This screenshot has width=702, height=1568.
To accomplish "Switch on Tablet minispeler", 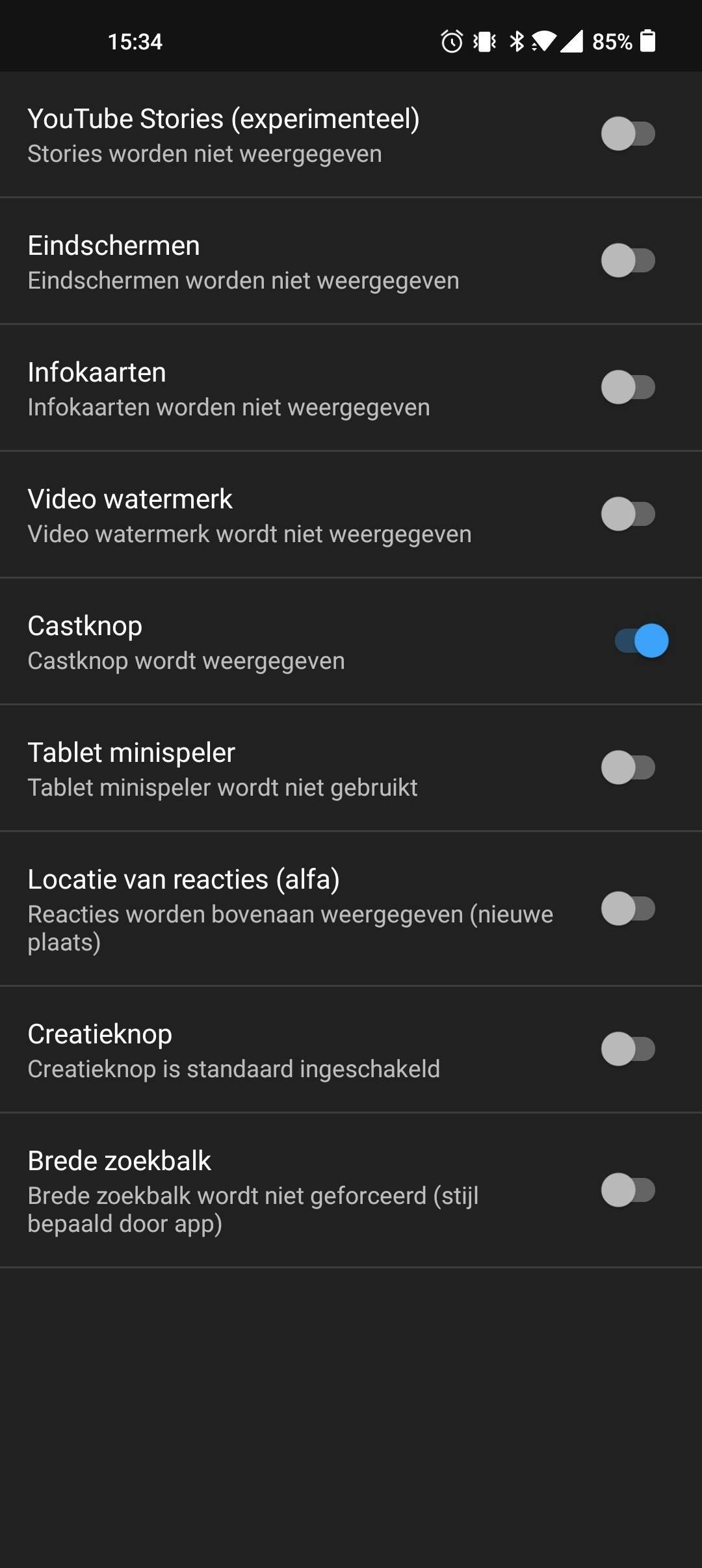I will coord(628,768).
